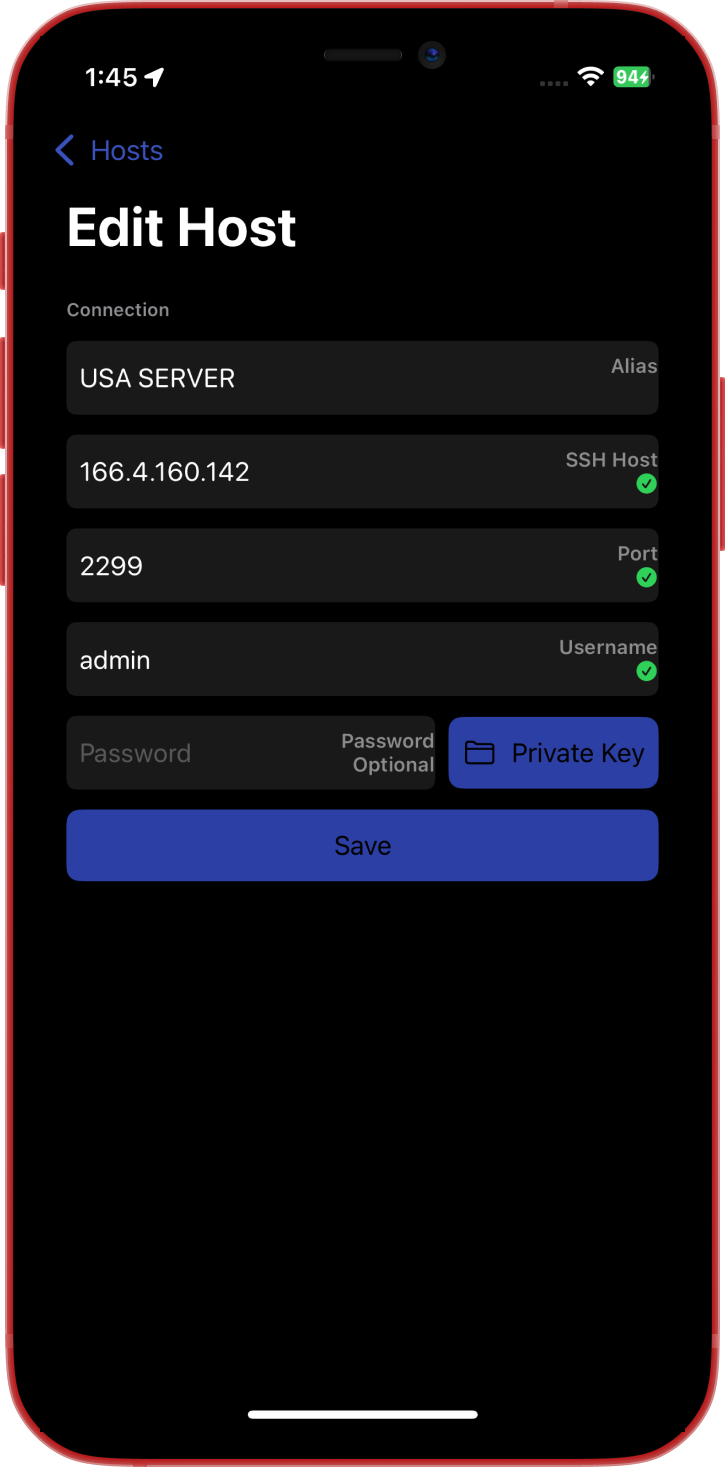Image resolution: width=725 pixels, height=1467 pixels.
Task: Change the Port field value 2299
Action: (362, 566)
